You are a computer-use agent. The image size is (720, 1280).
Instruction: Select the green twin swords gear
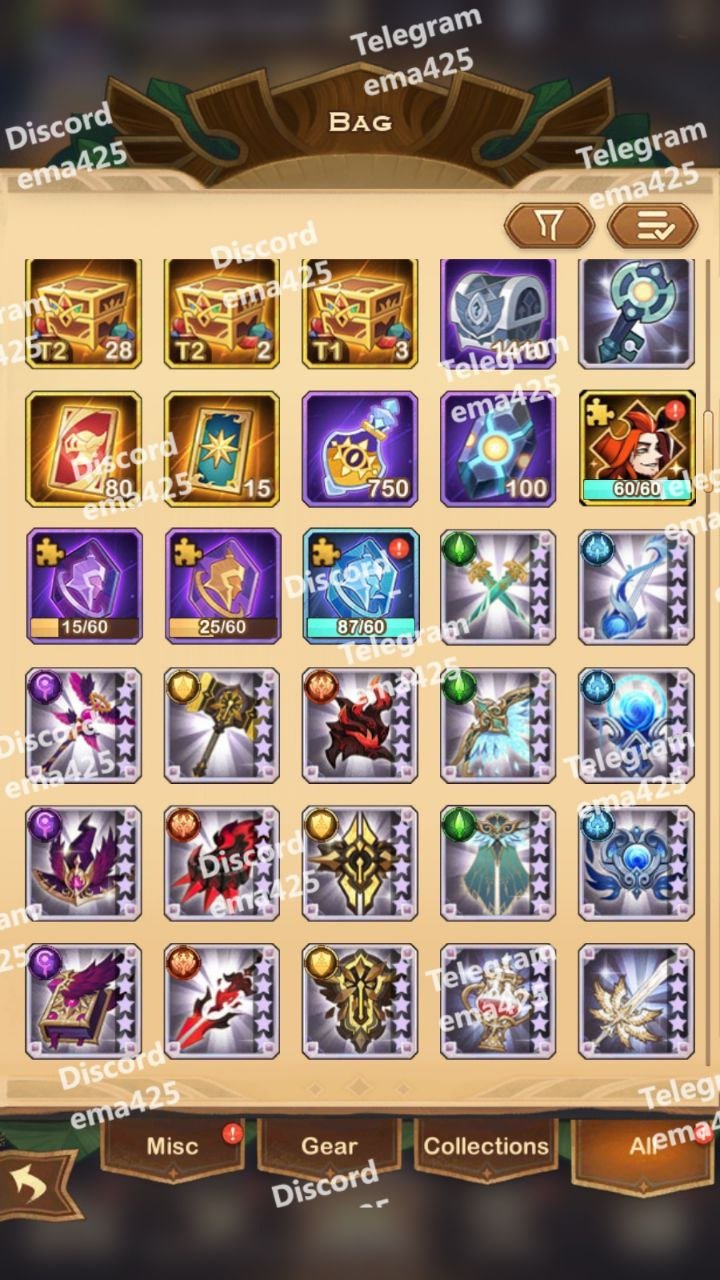pyautogui.click(x=498, y=586)
